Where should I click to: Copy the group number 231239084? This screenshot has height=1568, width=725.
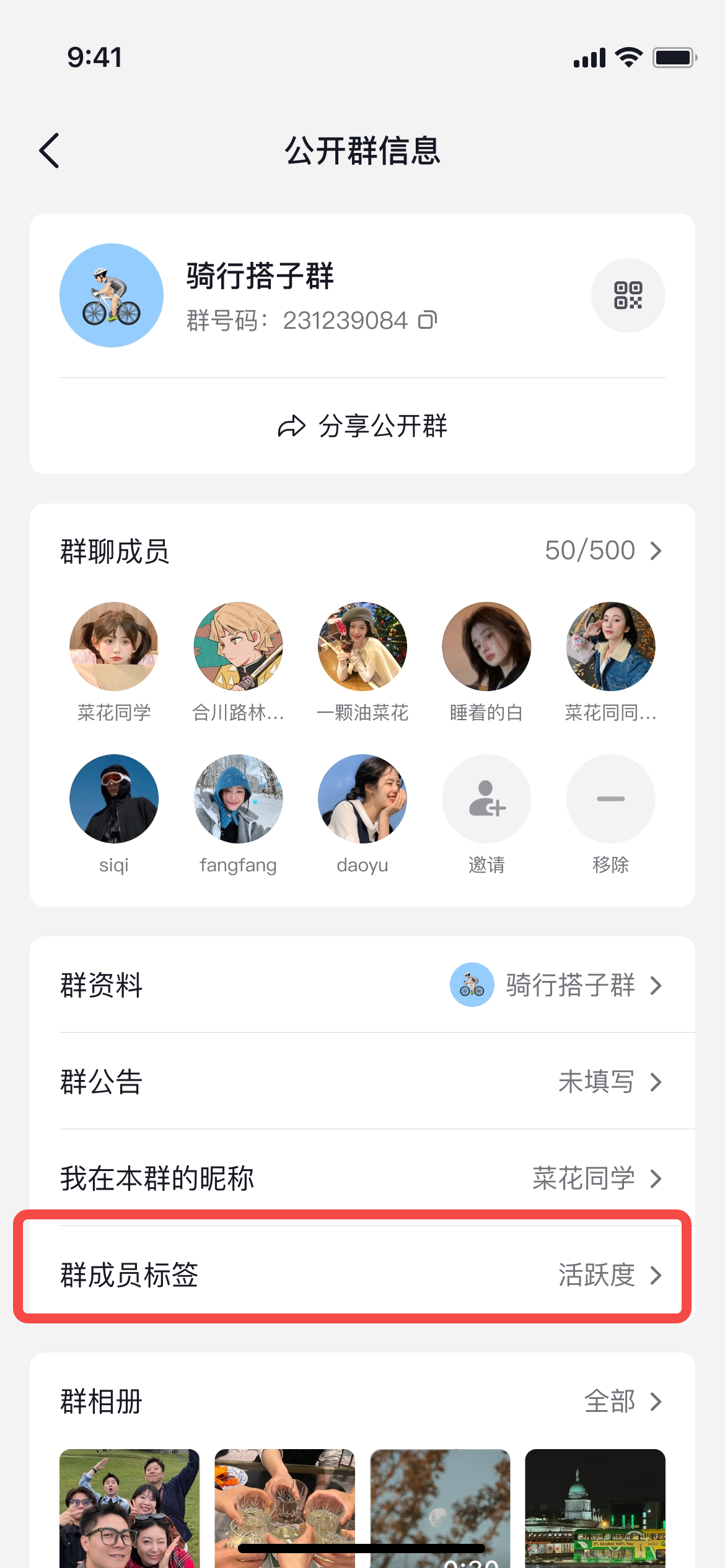[428, 320]
